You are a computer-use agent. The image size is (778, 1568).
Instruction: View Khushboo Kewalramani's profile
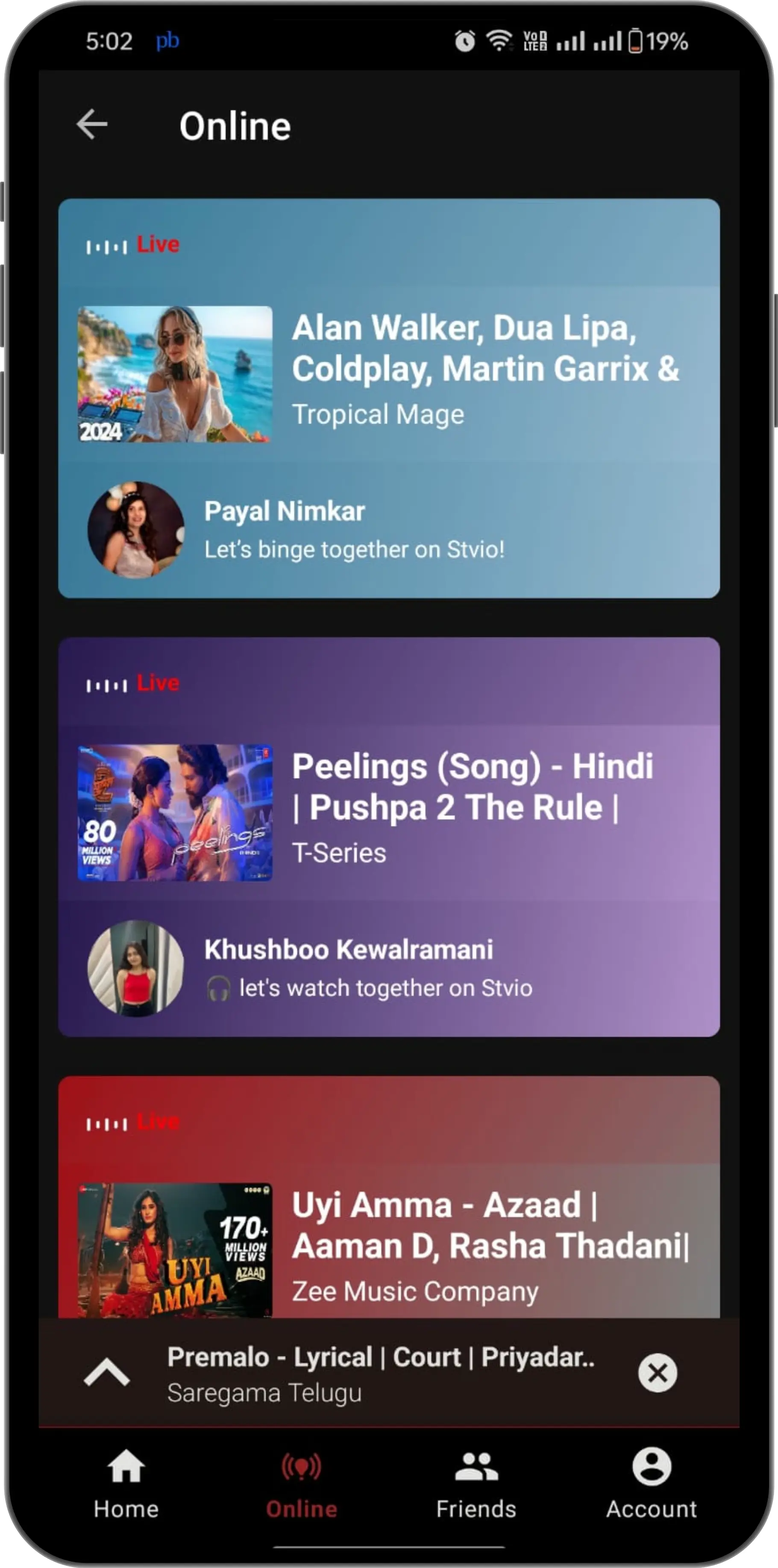tap(136, 968)
